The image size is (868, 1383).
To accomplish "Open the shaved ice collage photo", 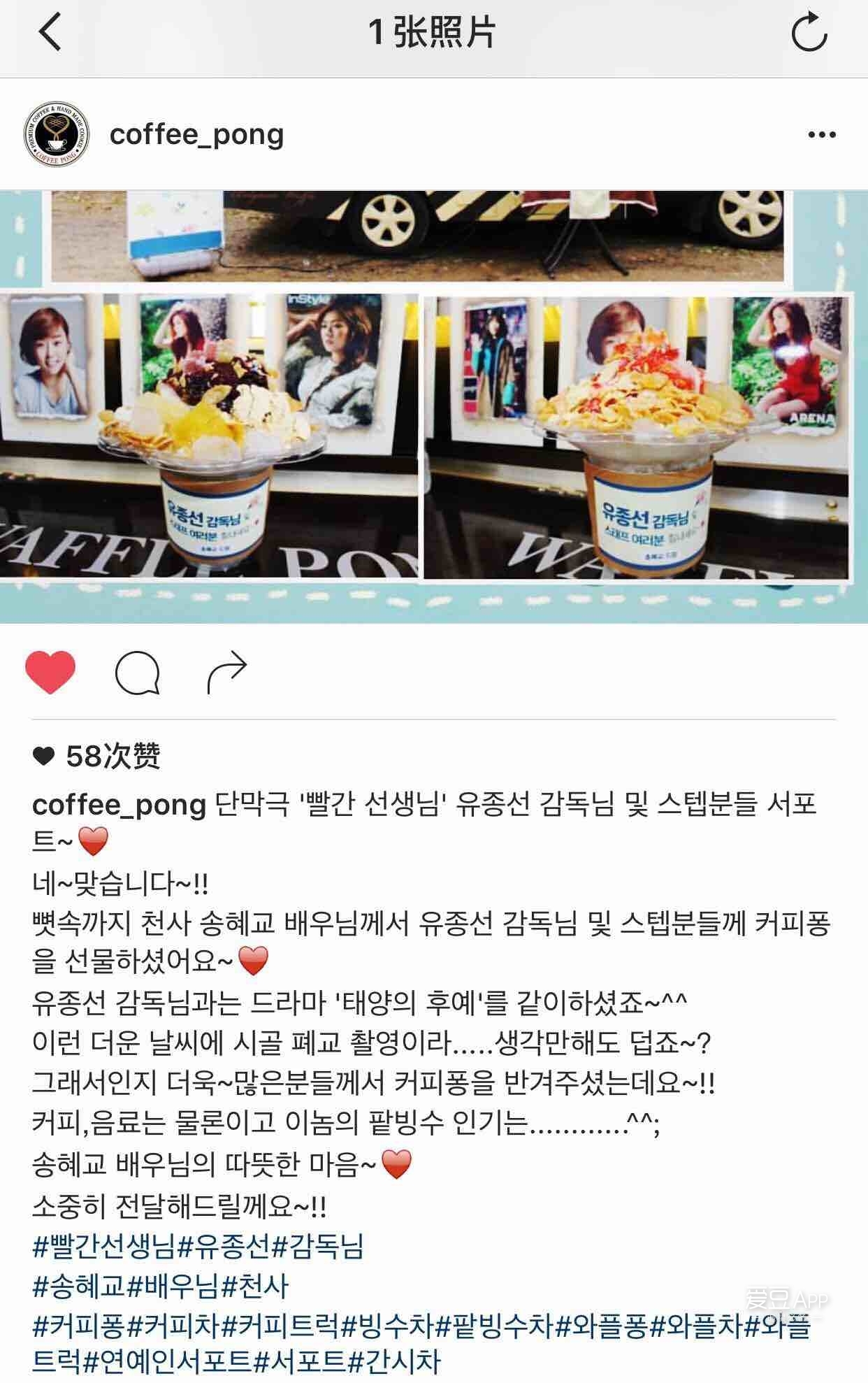I will [x=433, y=406].
